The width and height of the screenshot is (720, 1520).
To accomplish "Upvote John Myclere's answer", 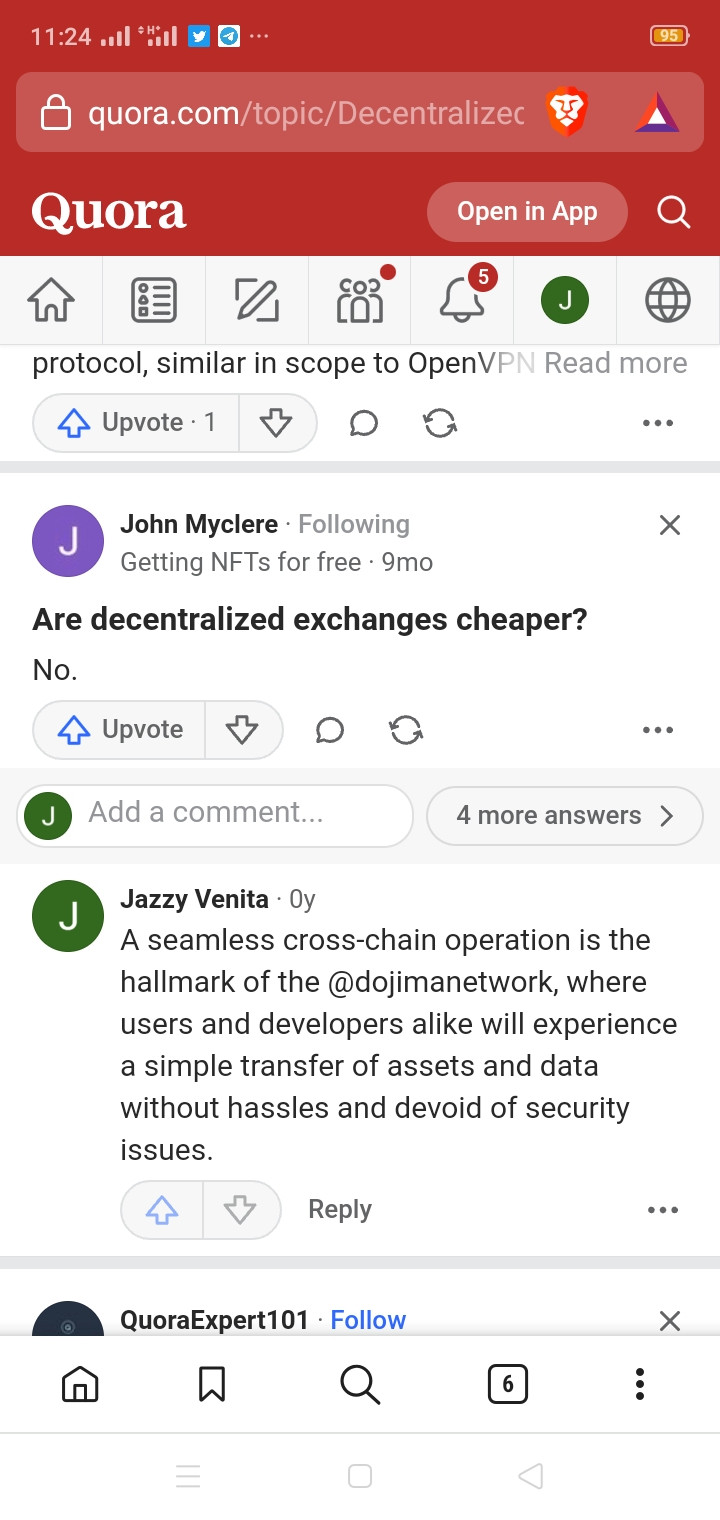I will pyautogui.click(x=120, y=730).
